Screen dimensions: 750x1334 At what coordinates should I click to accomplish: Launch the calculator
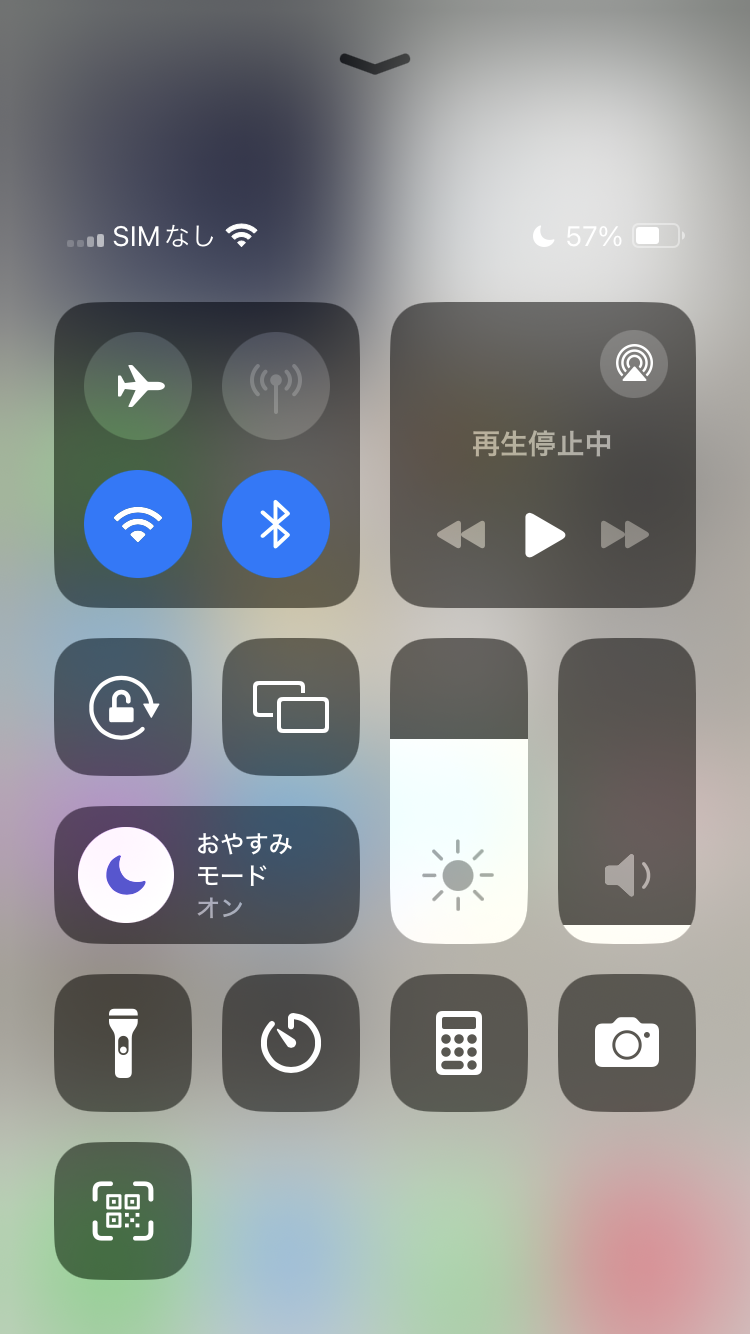pyautogui.click(x=459, y=1043)
